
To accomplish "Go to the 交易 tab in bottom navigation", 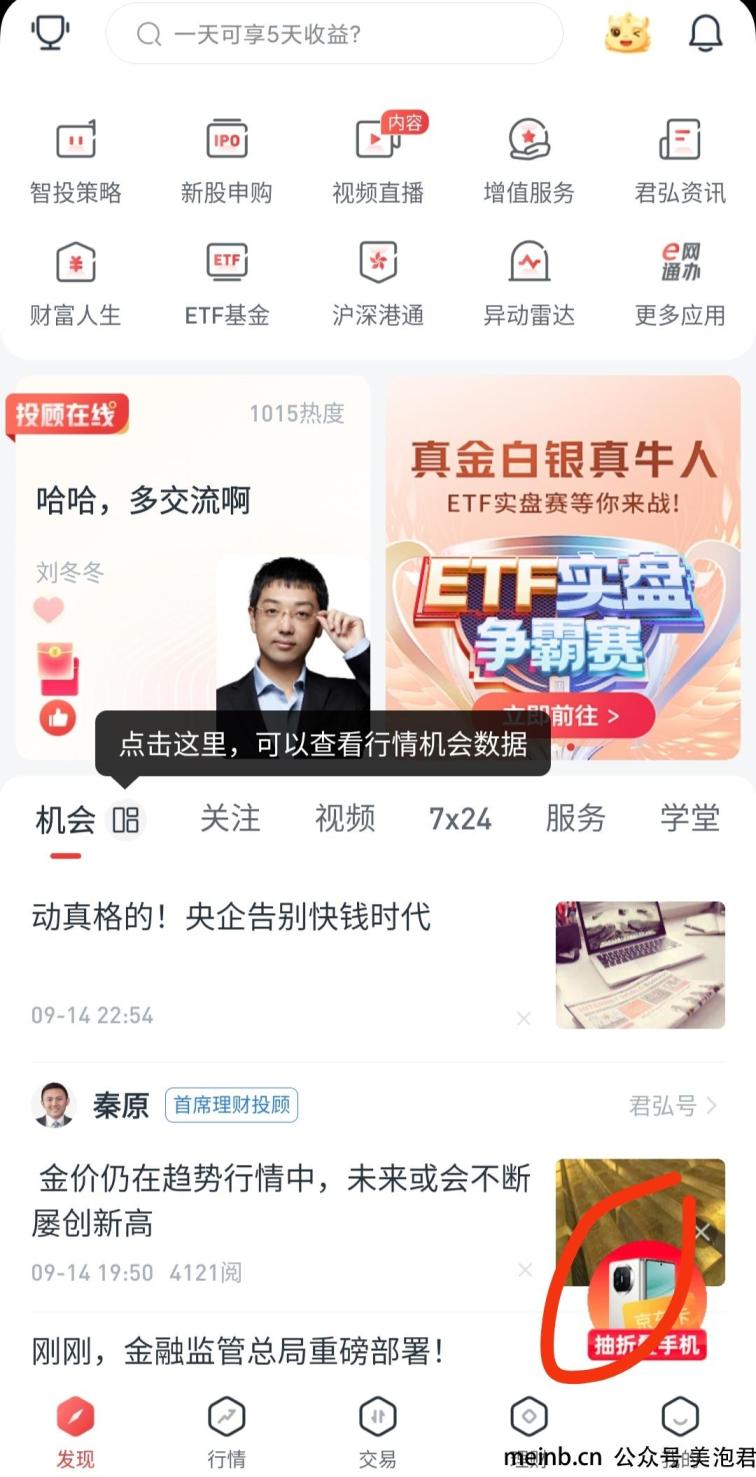I will [x=378, y=1432].
